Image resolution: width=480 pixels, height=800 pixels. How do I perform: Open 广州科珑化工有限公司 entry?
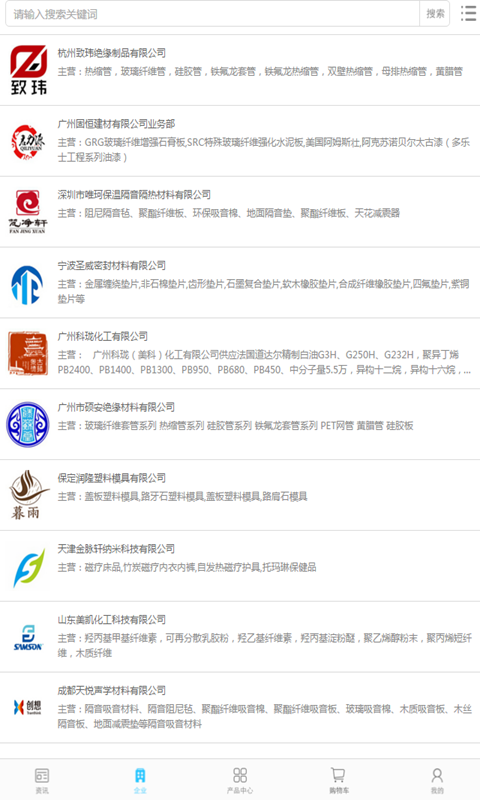click(240, 354)
